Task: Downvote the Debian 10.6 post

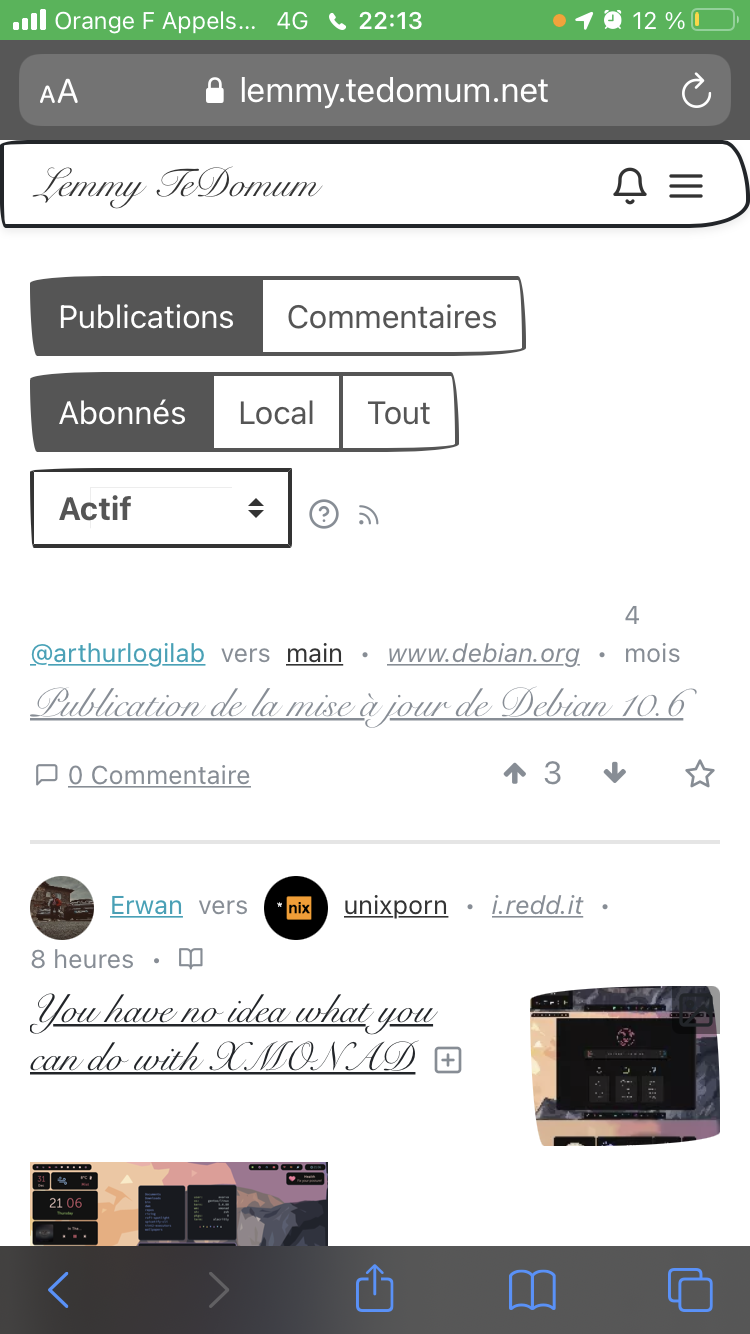Action: [x=614, y=773]
